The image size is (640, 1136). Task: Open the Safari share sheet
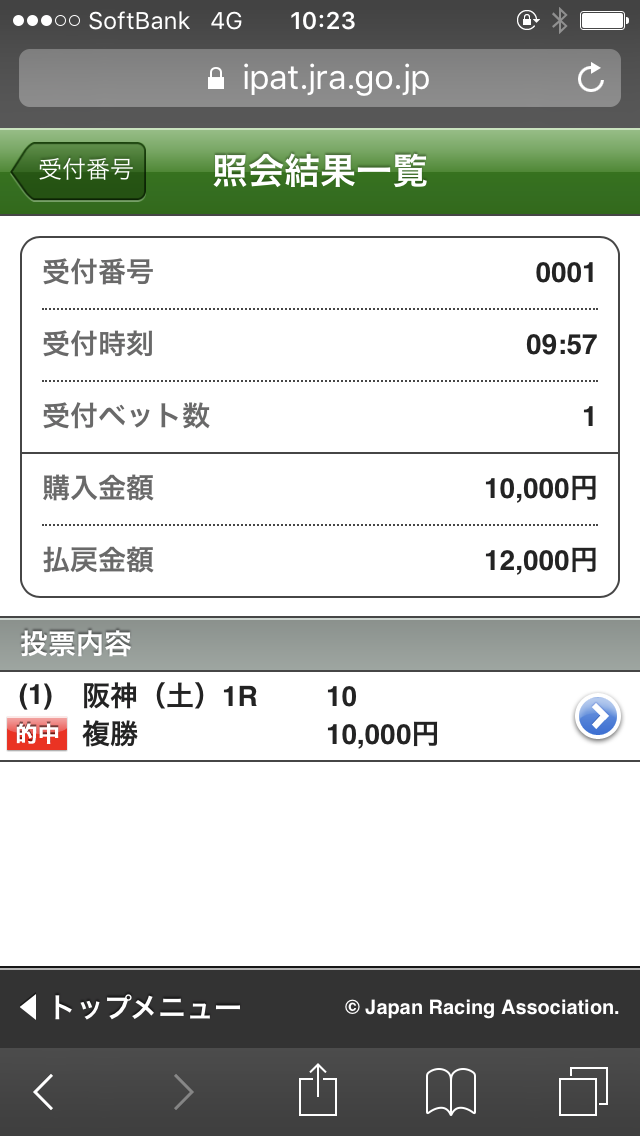318,1089
